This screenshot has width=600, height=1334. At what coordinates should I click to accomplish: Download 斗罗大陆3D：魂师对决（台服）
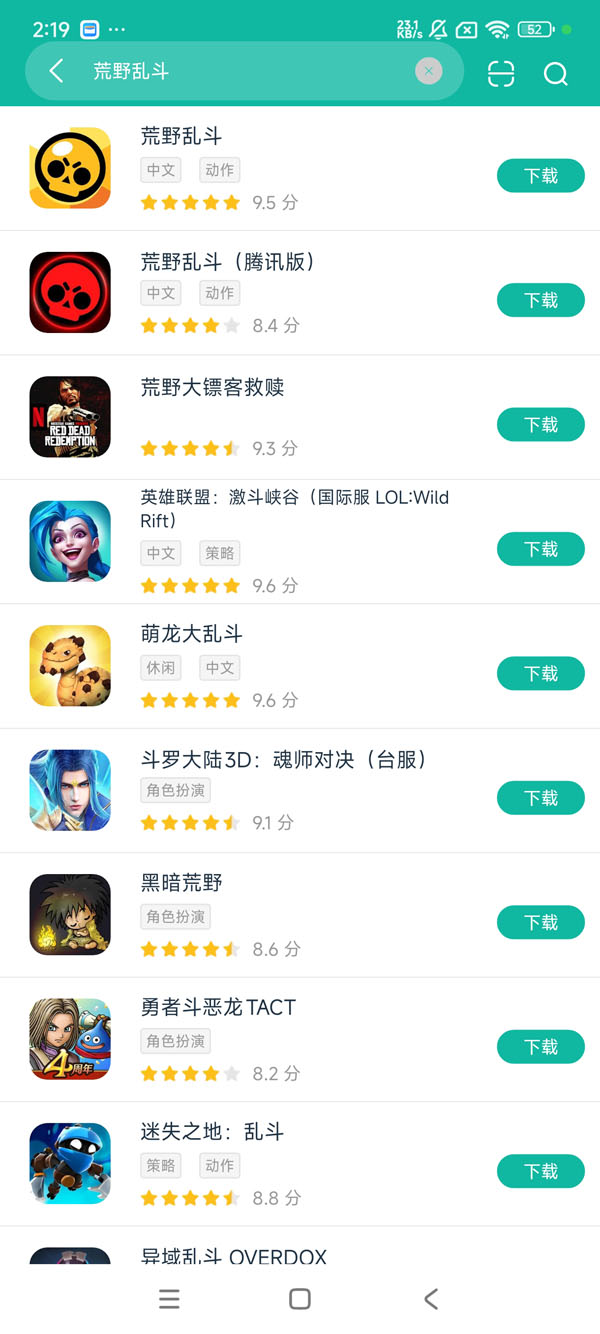[540, 798]
